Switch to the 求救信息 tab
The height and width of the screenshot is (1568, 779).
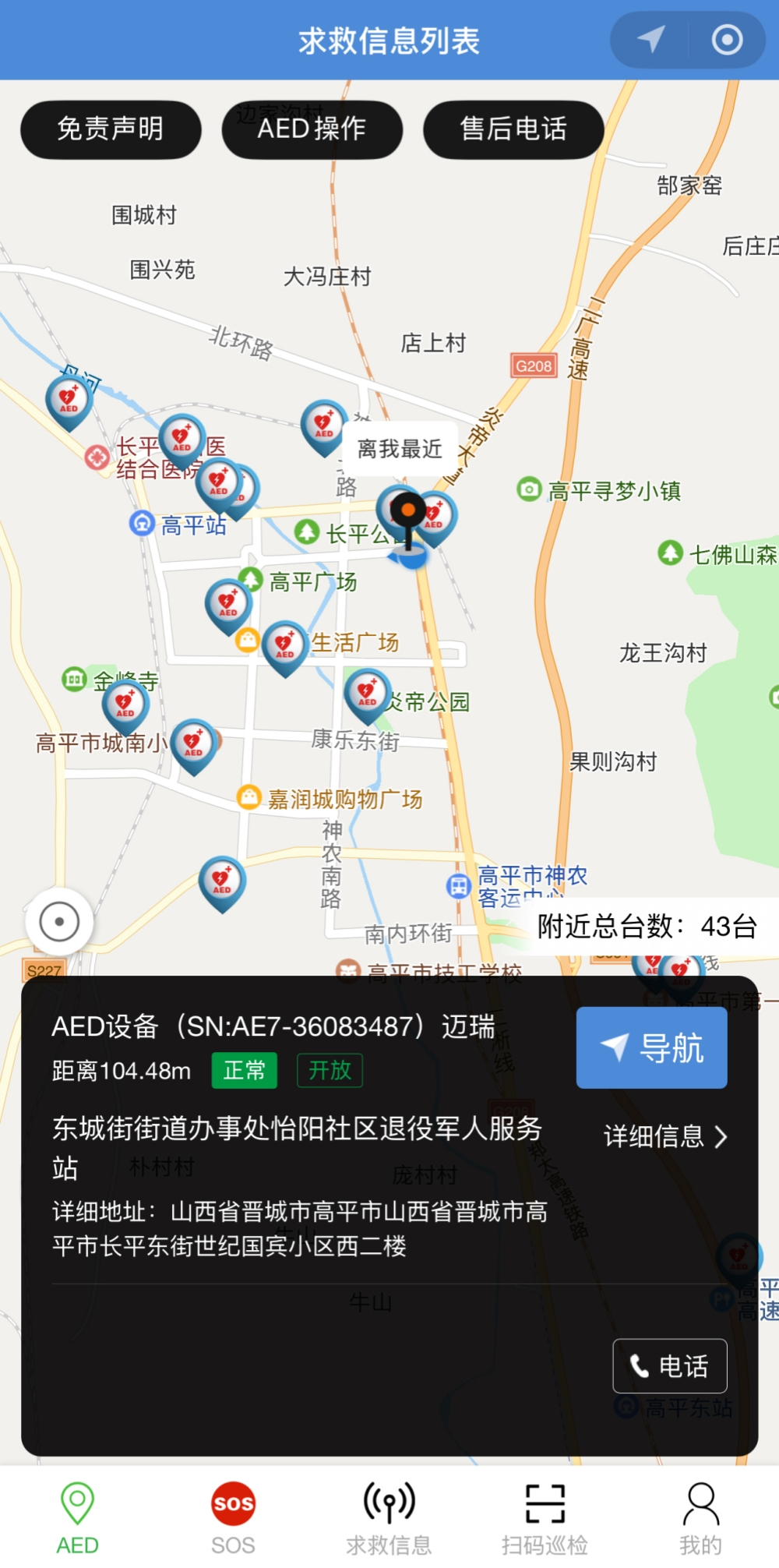coord(389,1517)
